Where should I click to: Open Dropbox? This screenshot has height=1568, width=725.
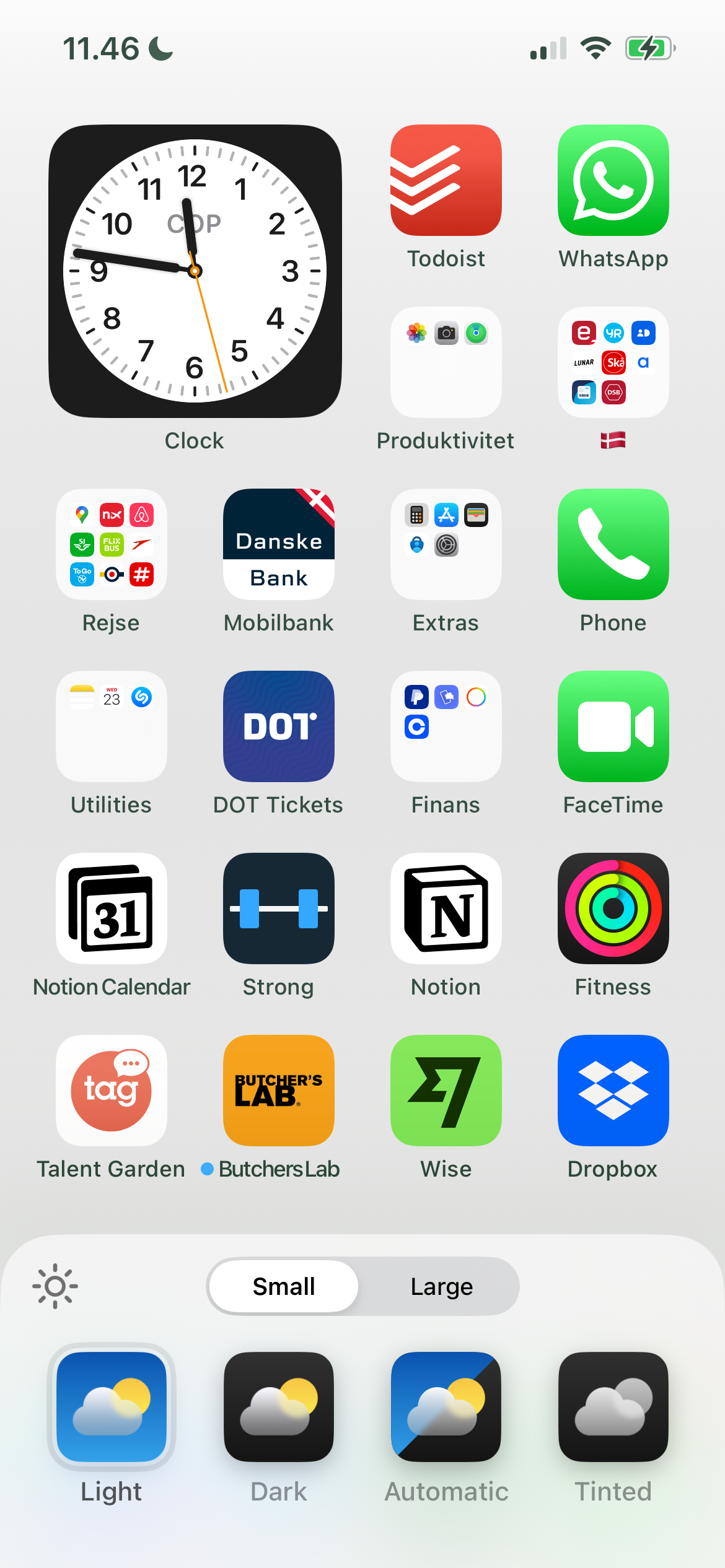(x=613, y=1090)
